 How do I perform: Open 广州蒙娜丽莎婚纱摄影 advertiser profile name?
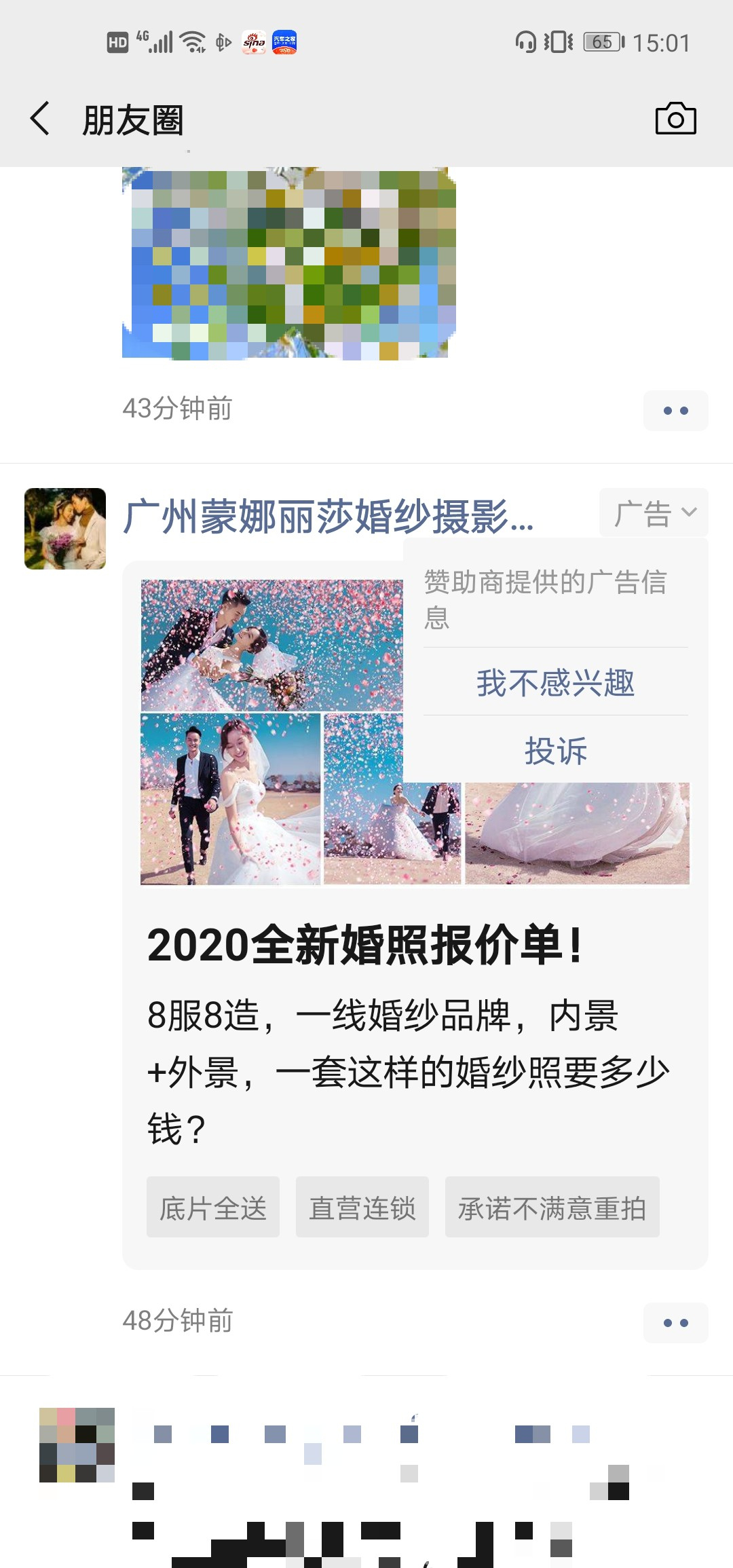pos(328,517)
